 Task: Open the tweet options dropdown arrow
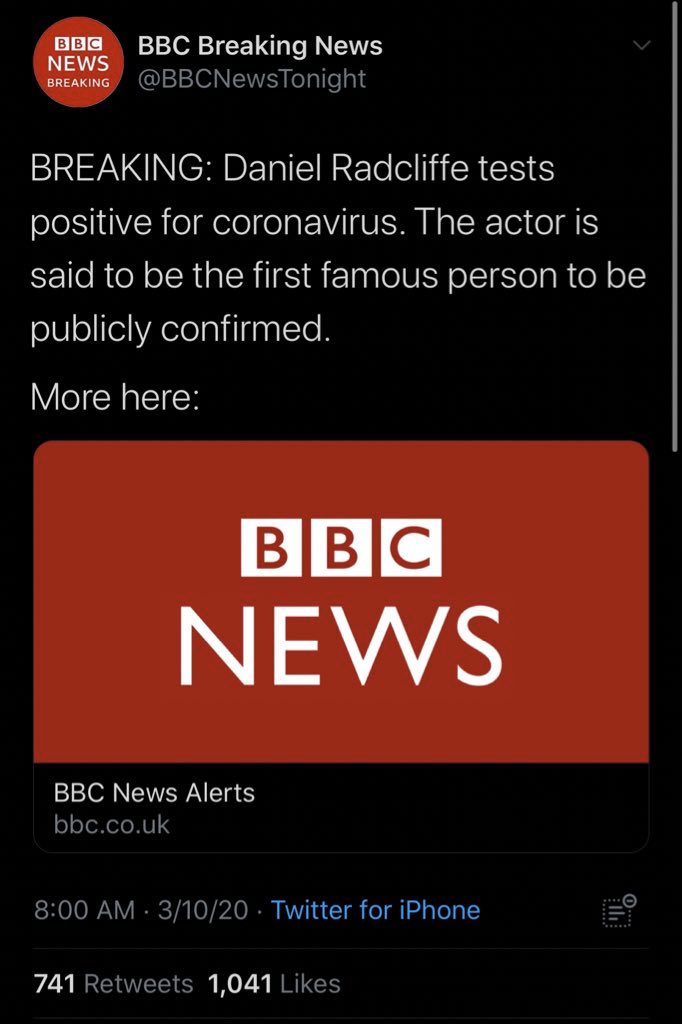coord(643,45)
